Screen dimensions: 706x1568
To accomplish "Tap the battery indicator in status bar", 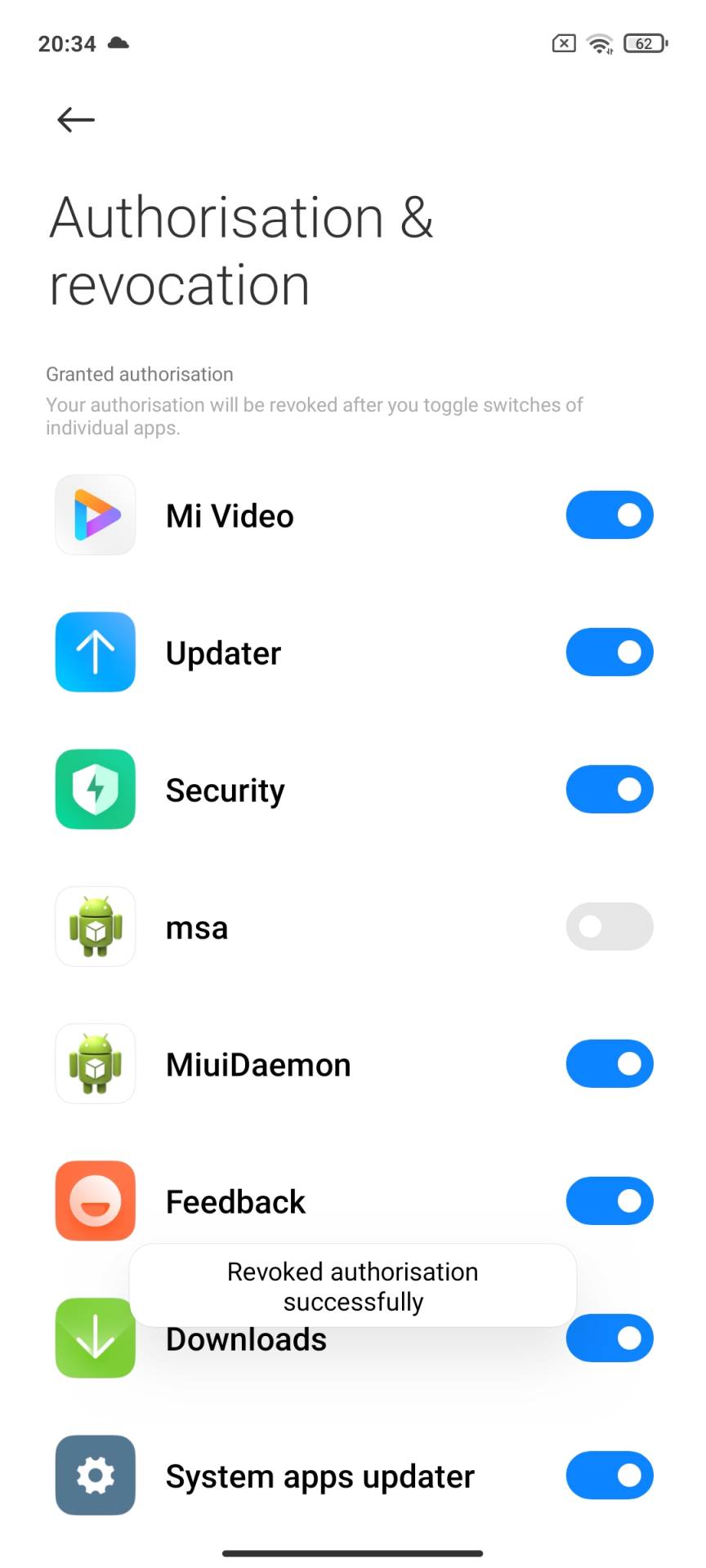I will [643, 43].
